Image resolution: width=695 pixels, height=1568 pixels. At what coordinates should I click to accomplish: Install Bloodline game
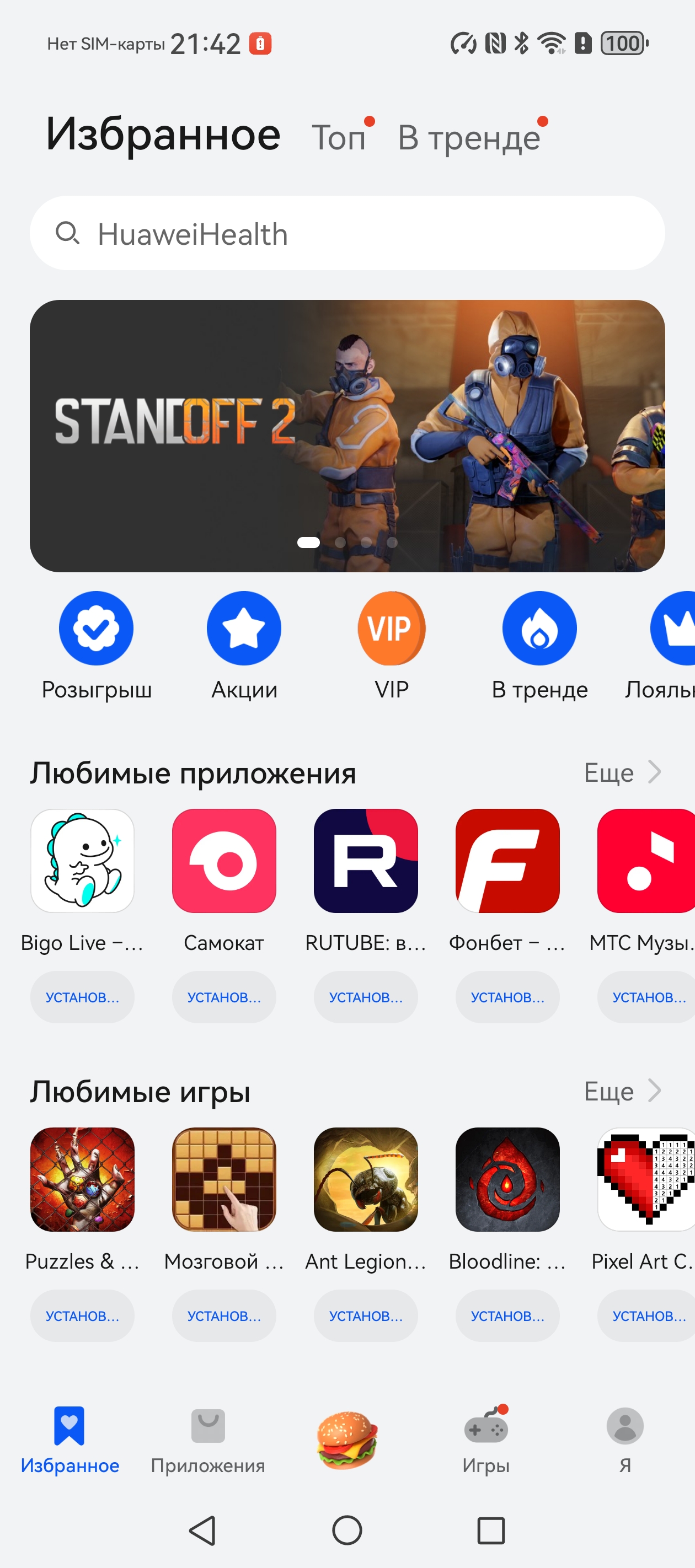point(507,1315)
